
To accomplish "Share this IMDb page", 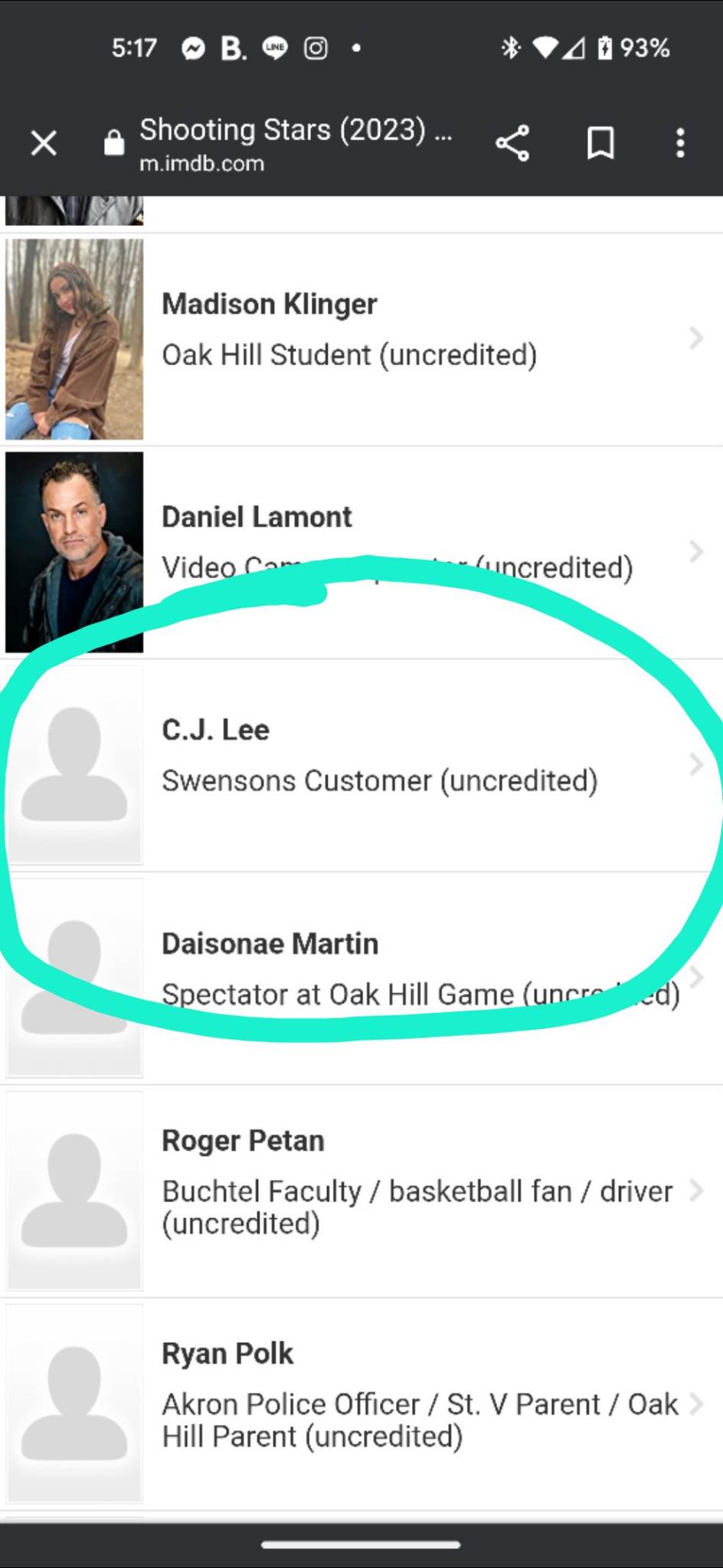I will 512,143.
